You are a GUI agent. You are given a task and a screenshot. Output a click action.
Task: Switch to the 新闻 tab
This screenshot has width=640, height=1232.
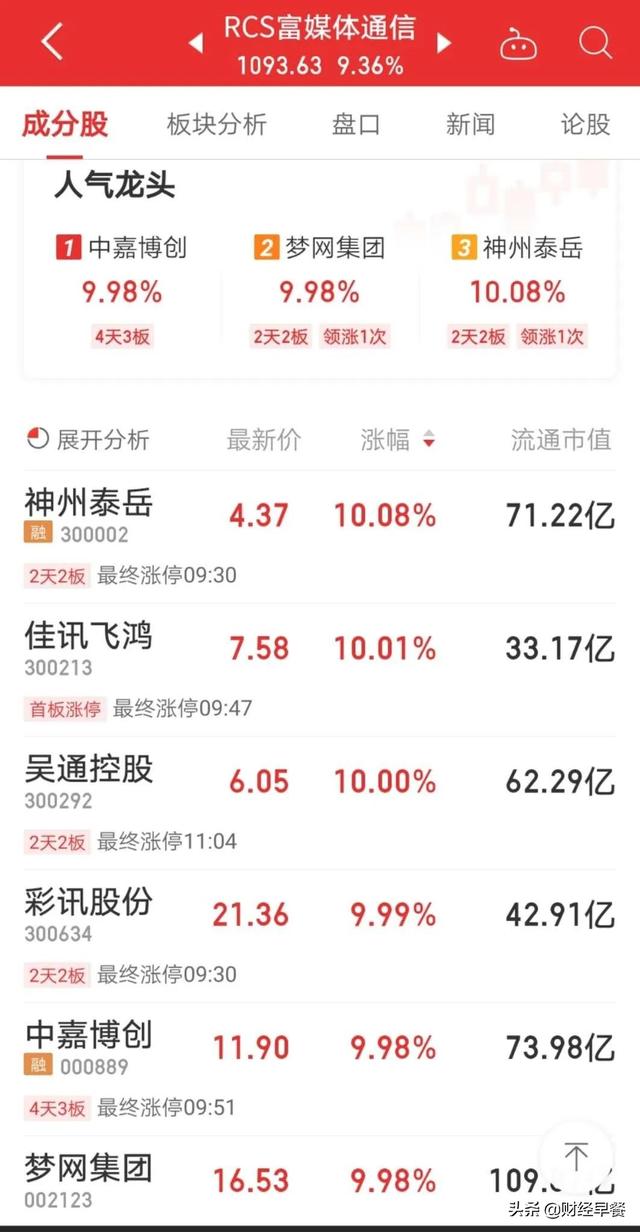[x=471, y=124]
